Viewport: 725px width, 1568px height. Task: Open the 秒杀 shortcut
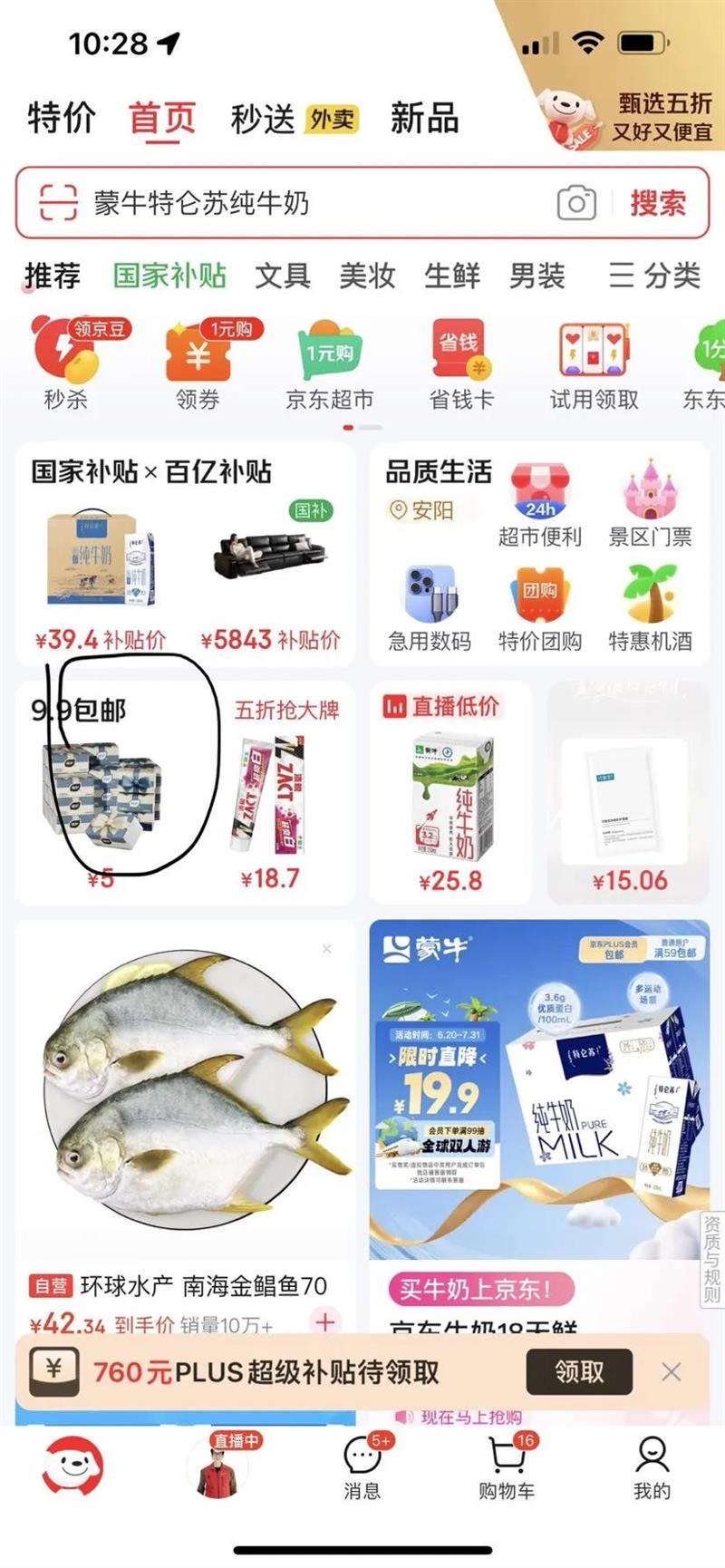pos(66,364)
